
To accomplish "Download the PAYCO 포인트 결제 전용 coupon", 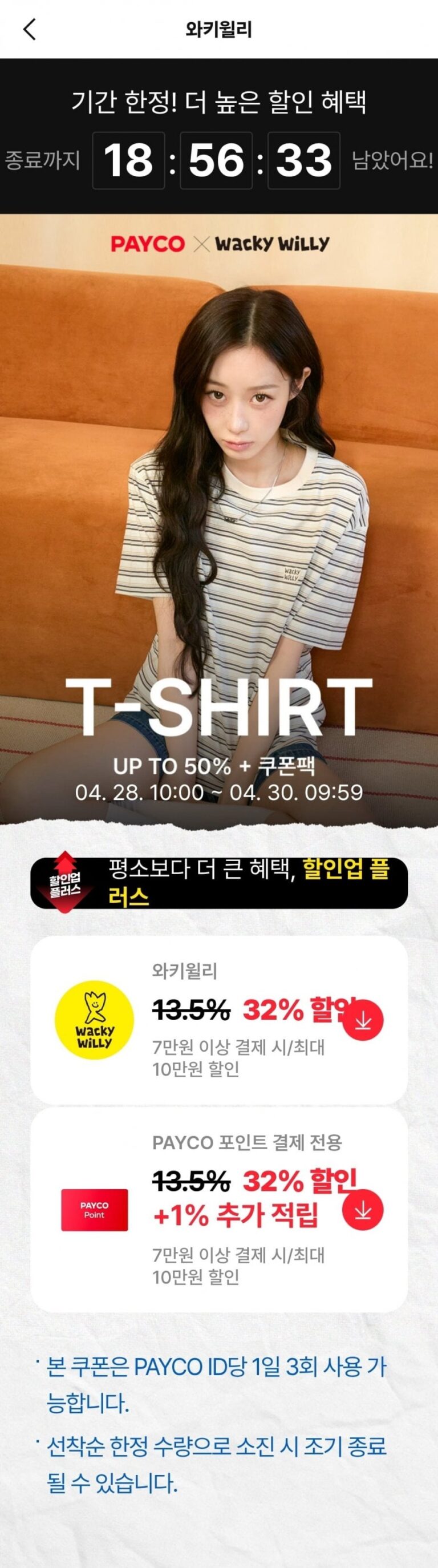I will [x=363, y=1210].
